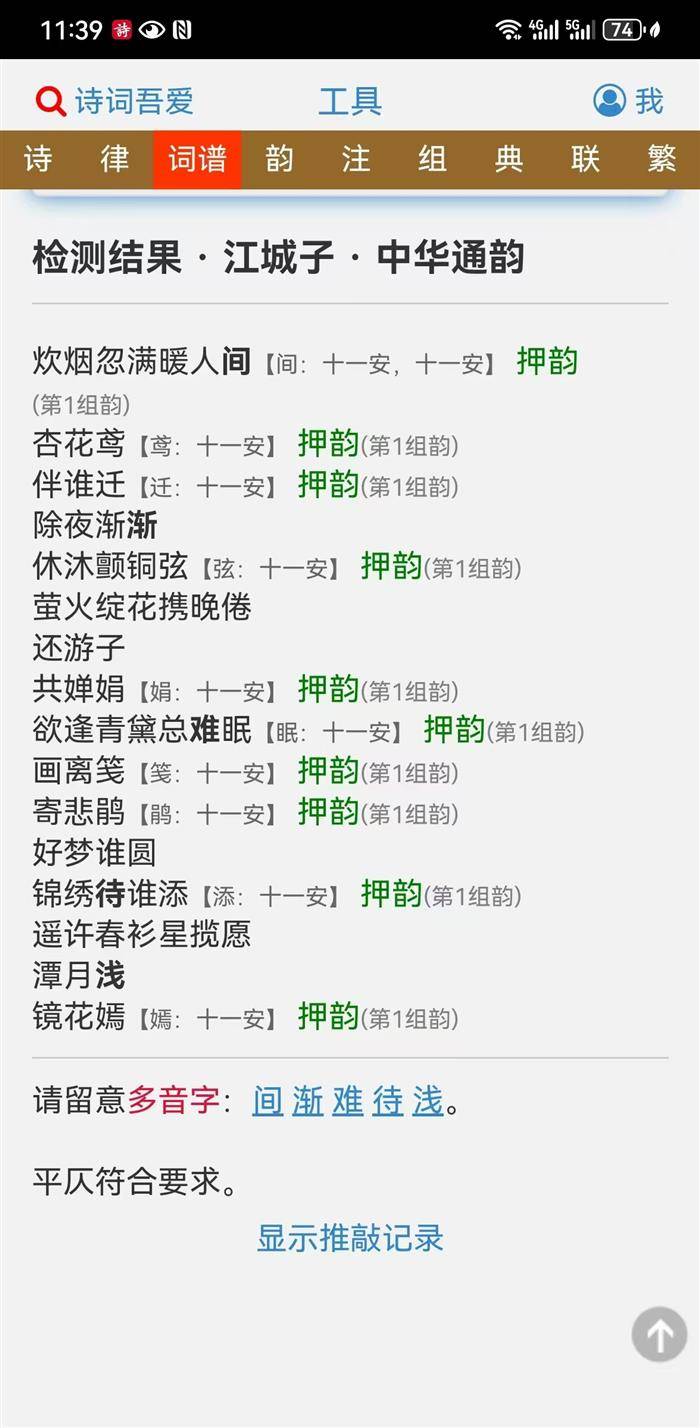Switch to the 律 tab
This screenshot has width=700, height=1428.
click(x=115, y=159)
